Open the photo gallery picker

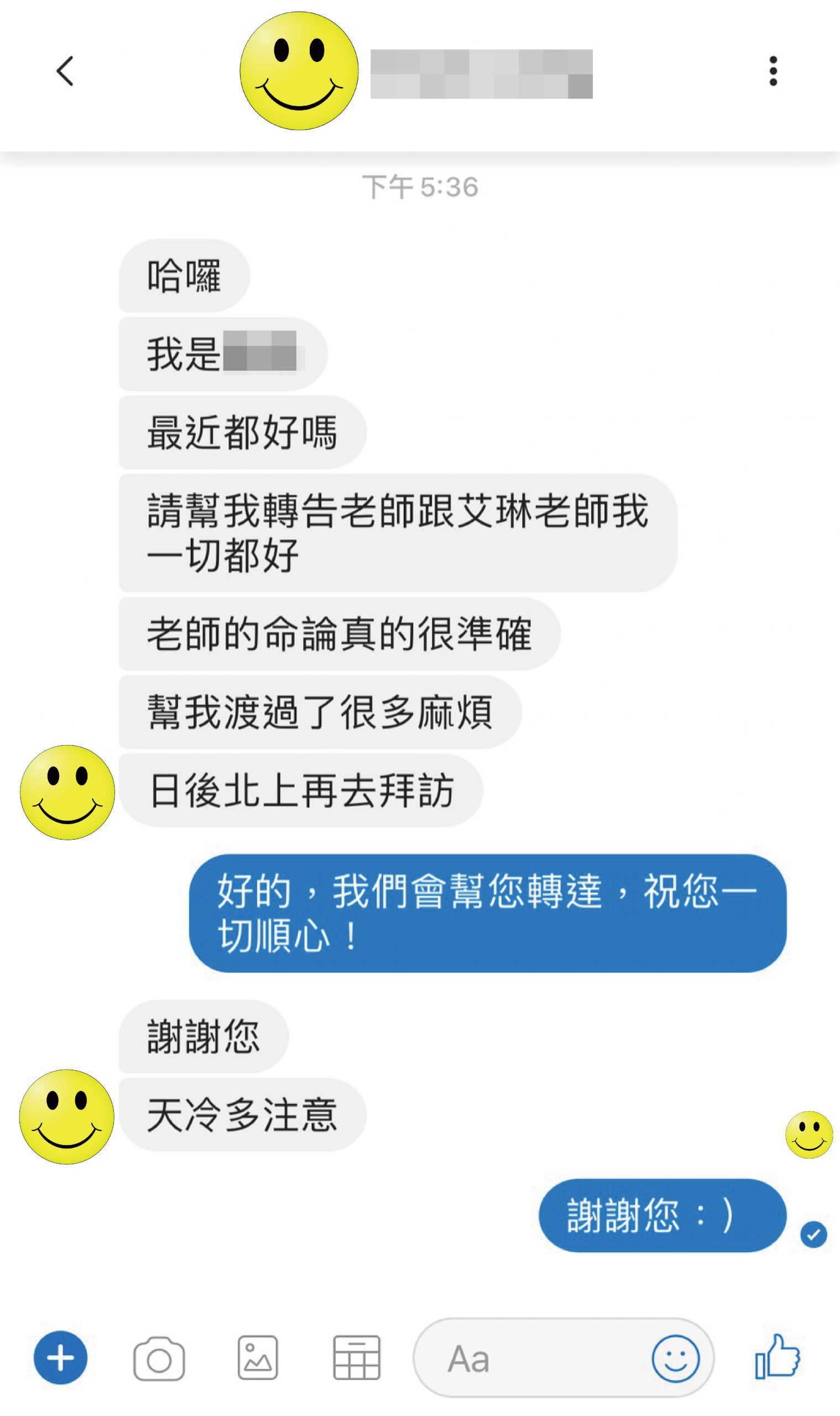pos(258,1358)
